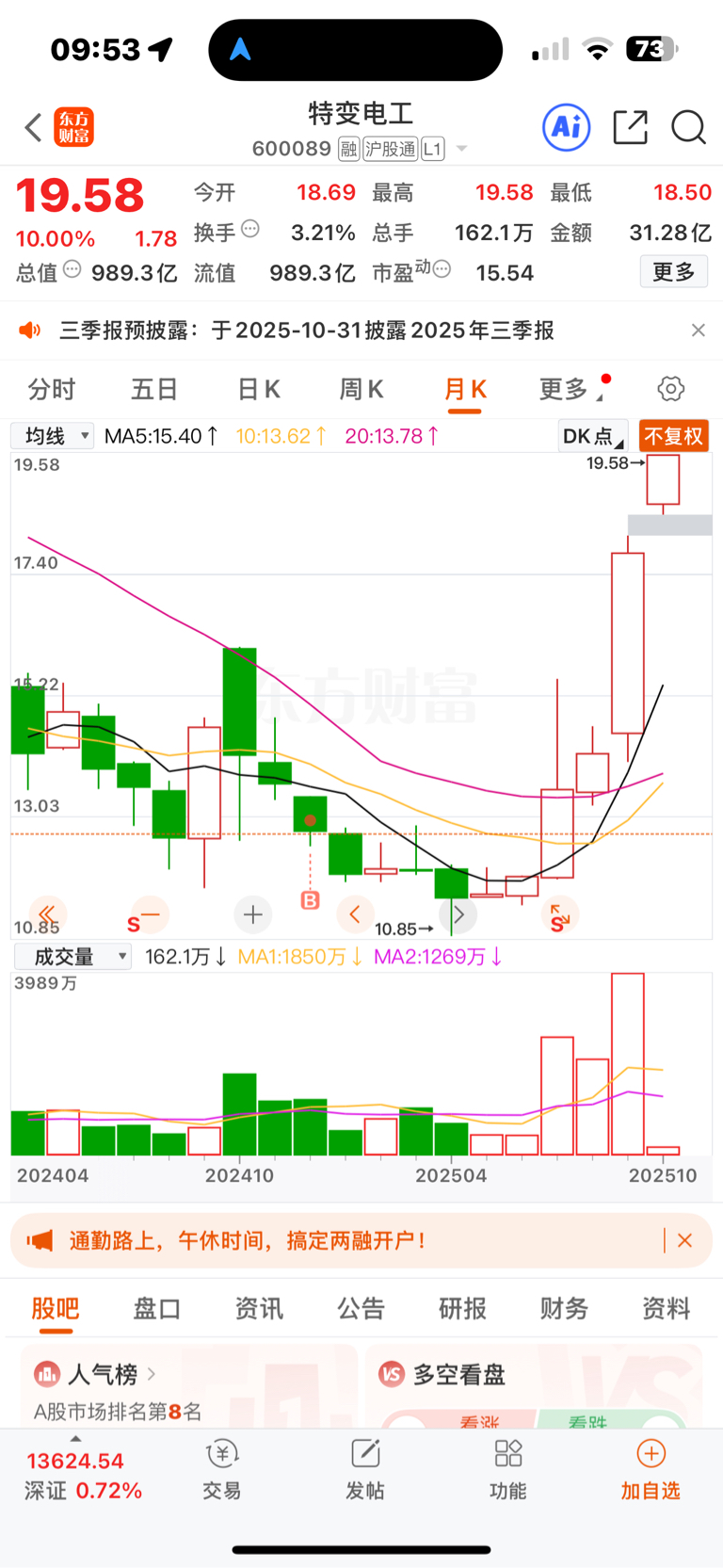Open the Ai assistant icon
Screen dimensions: 723x1568
pos(566,127)
